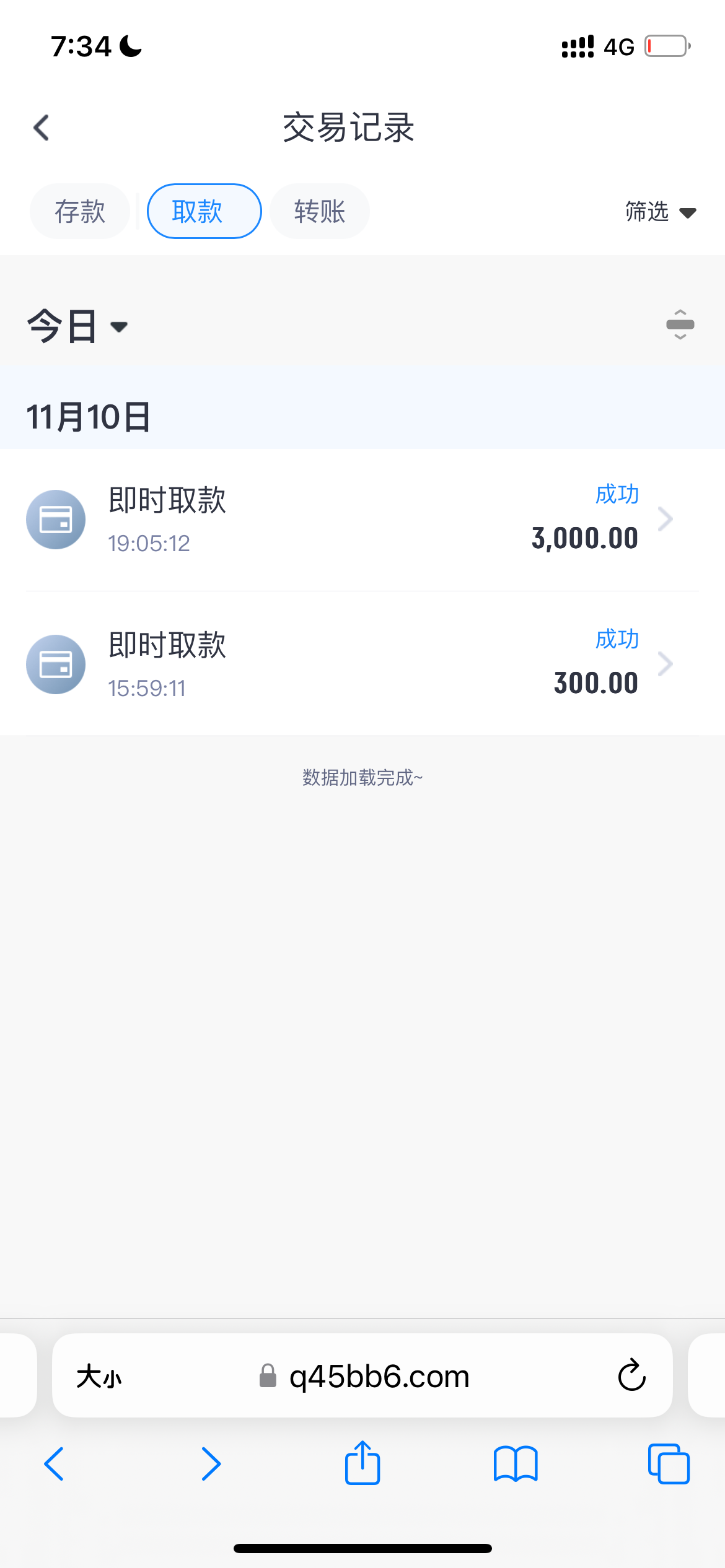Open the 筛选 filter dropdown
Screen dimensions: 725x1568
pyautogui.click(x=660, y=212)
